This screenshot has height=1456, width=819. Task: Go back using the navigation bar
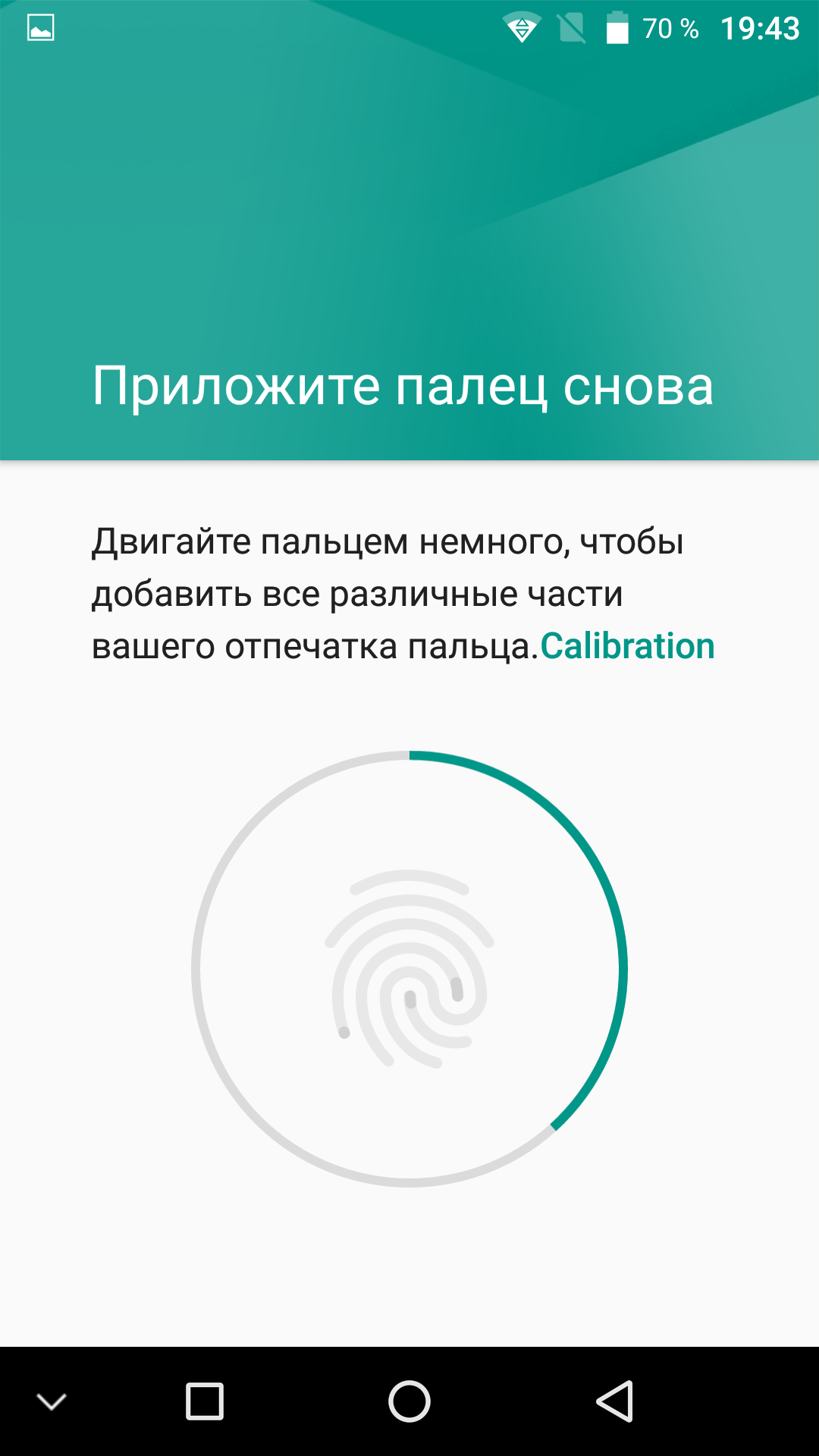(614, 1401)
